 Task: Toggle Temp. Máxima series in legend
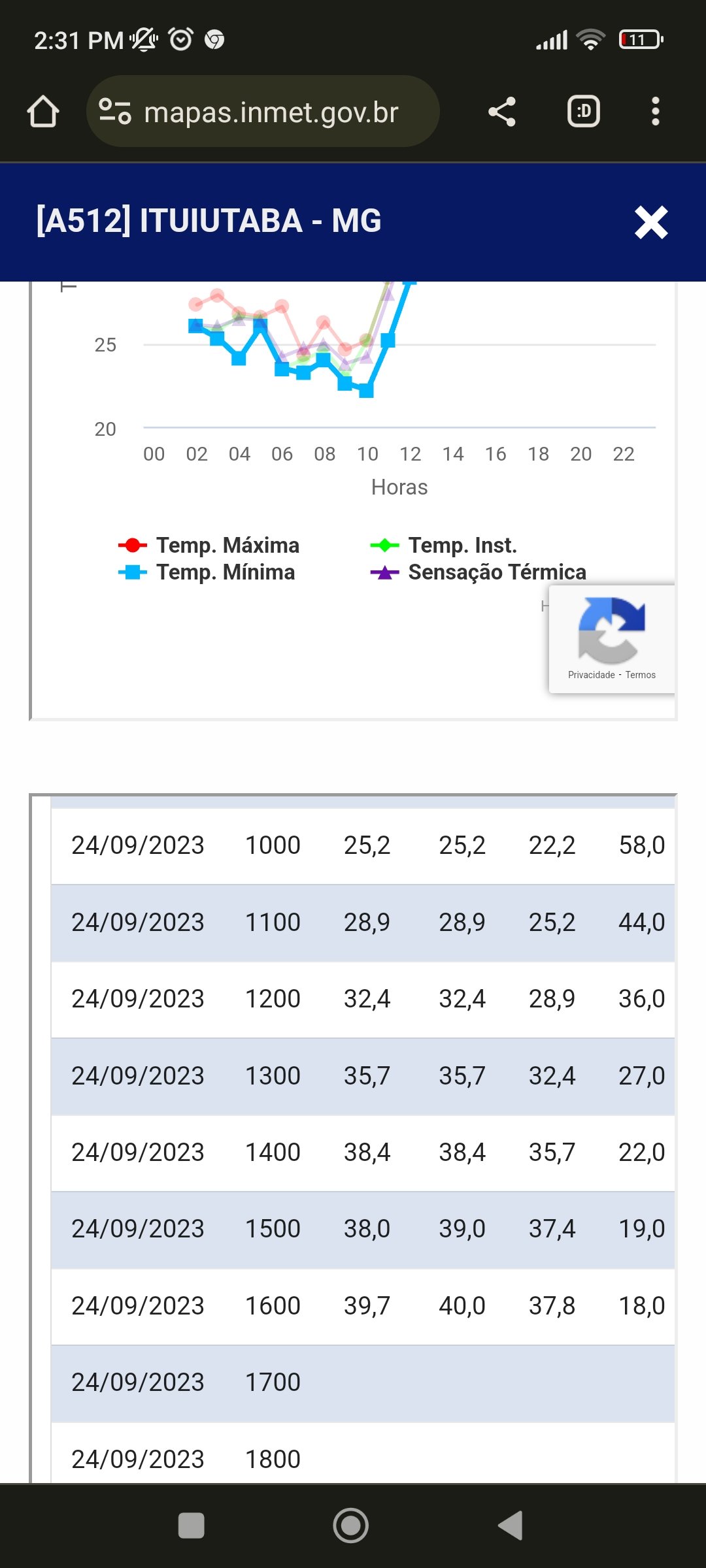coord(209,545)
